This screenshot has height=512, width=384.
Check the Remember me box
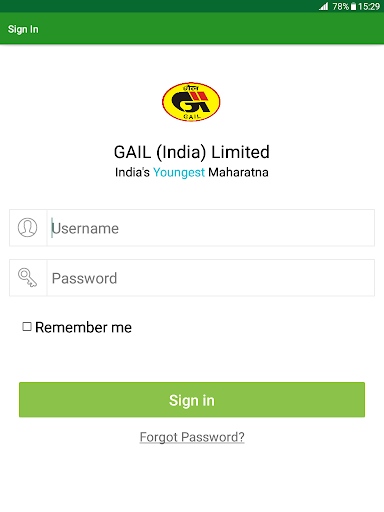(27, 327)
